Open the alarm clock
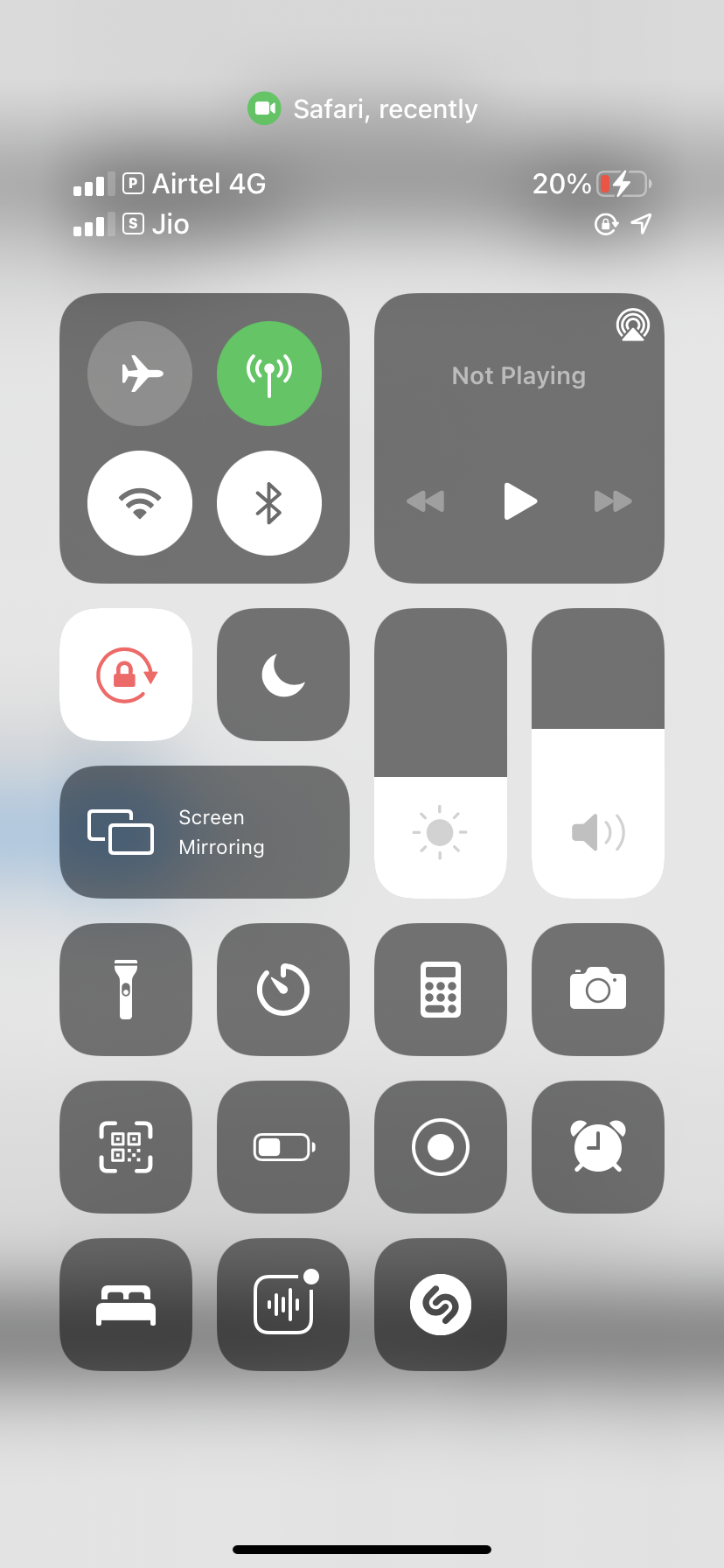This screenshot has width=724, height=1568. [x=598, y=1147]
